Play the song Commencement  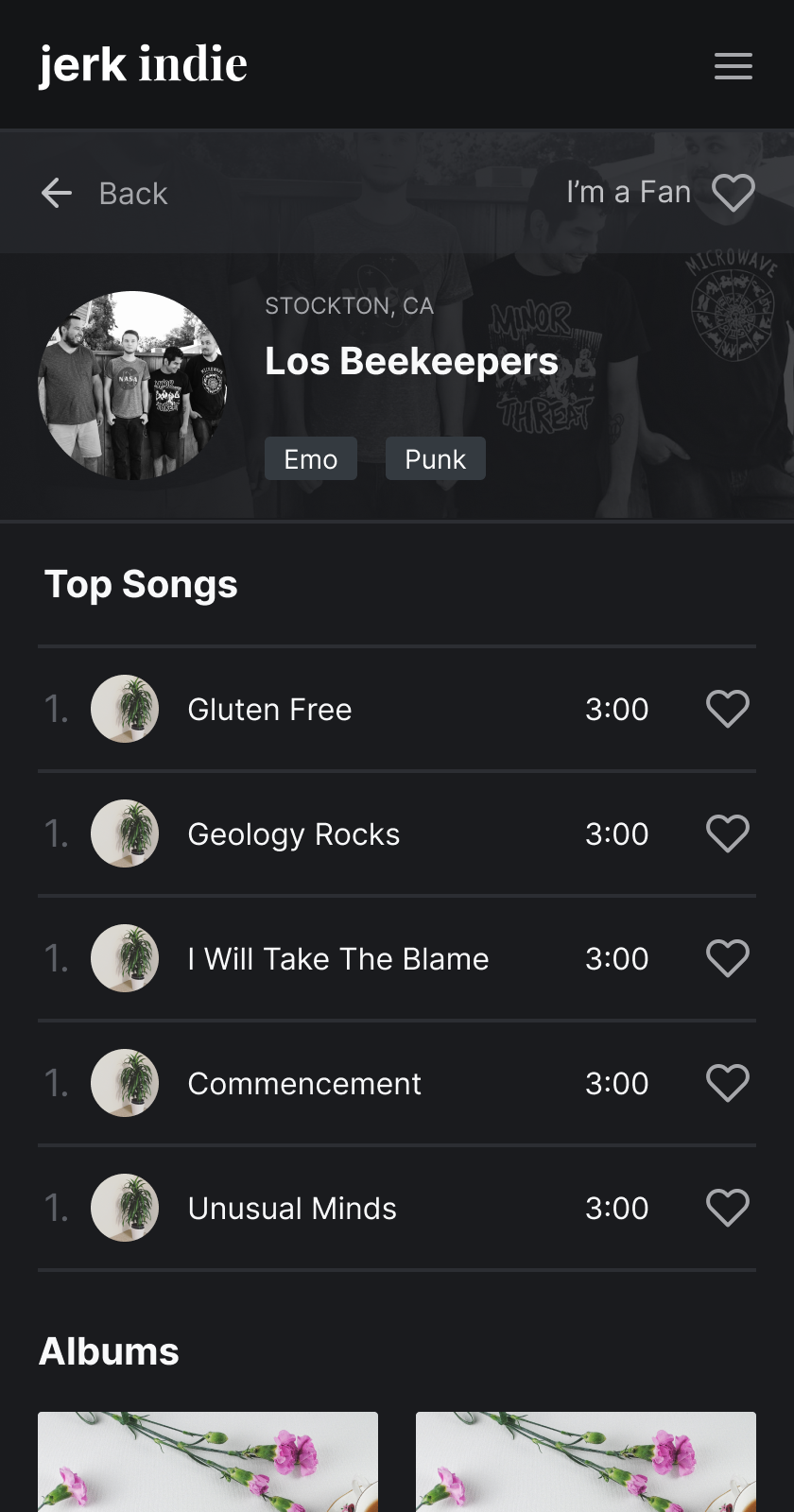tap(303, 1083)
